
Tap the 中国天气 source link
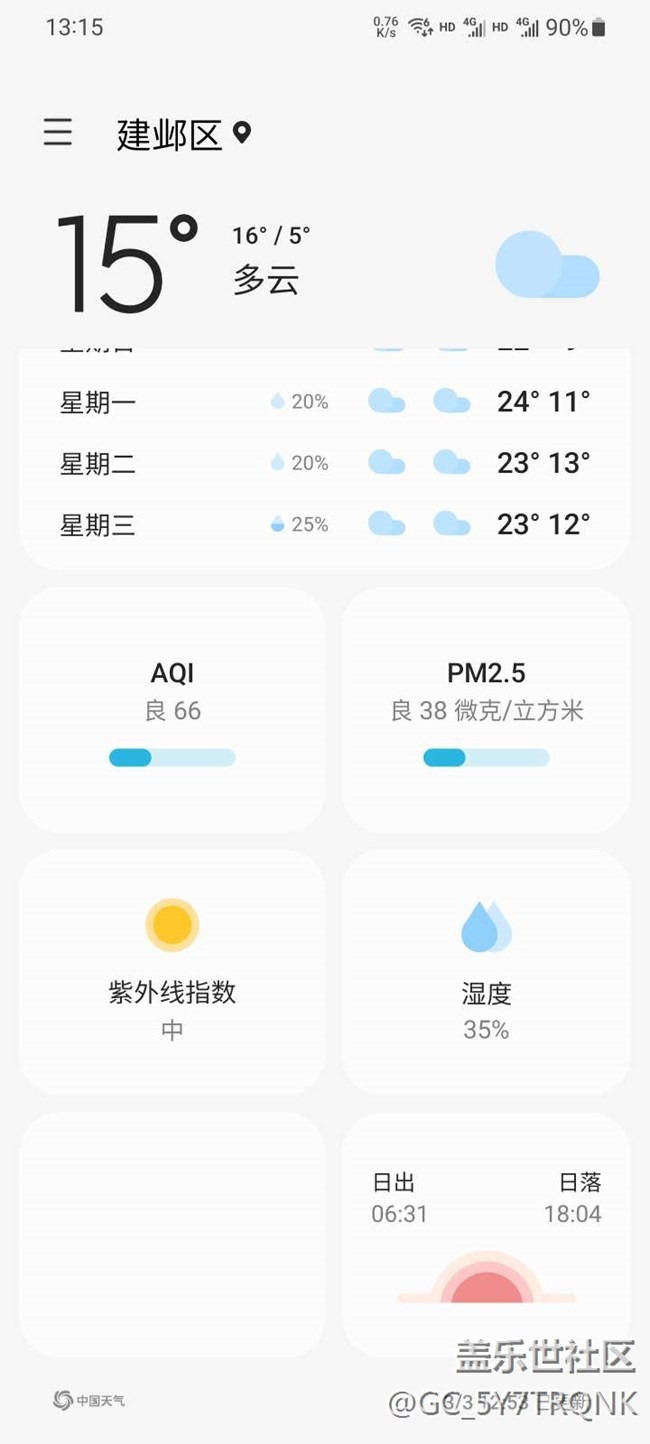[x=89, y=1401]
